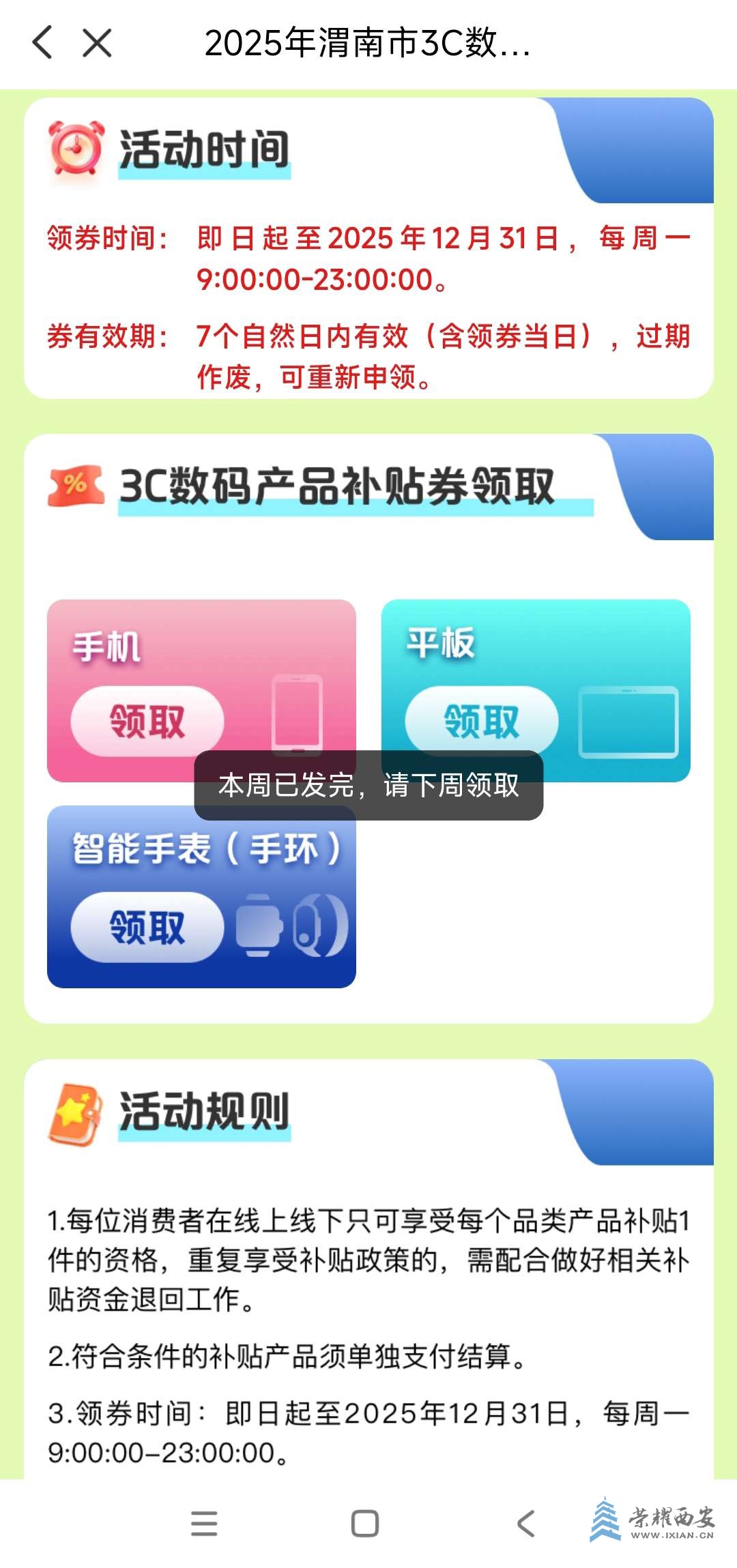Open recent apps from navigation bar

coord(204,1523)
